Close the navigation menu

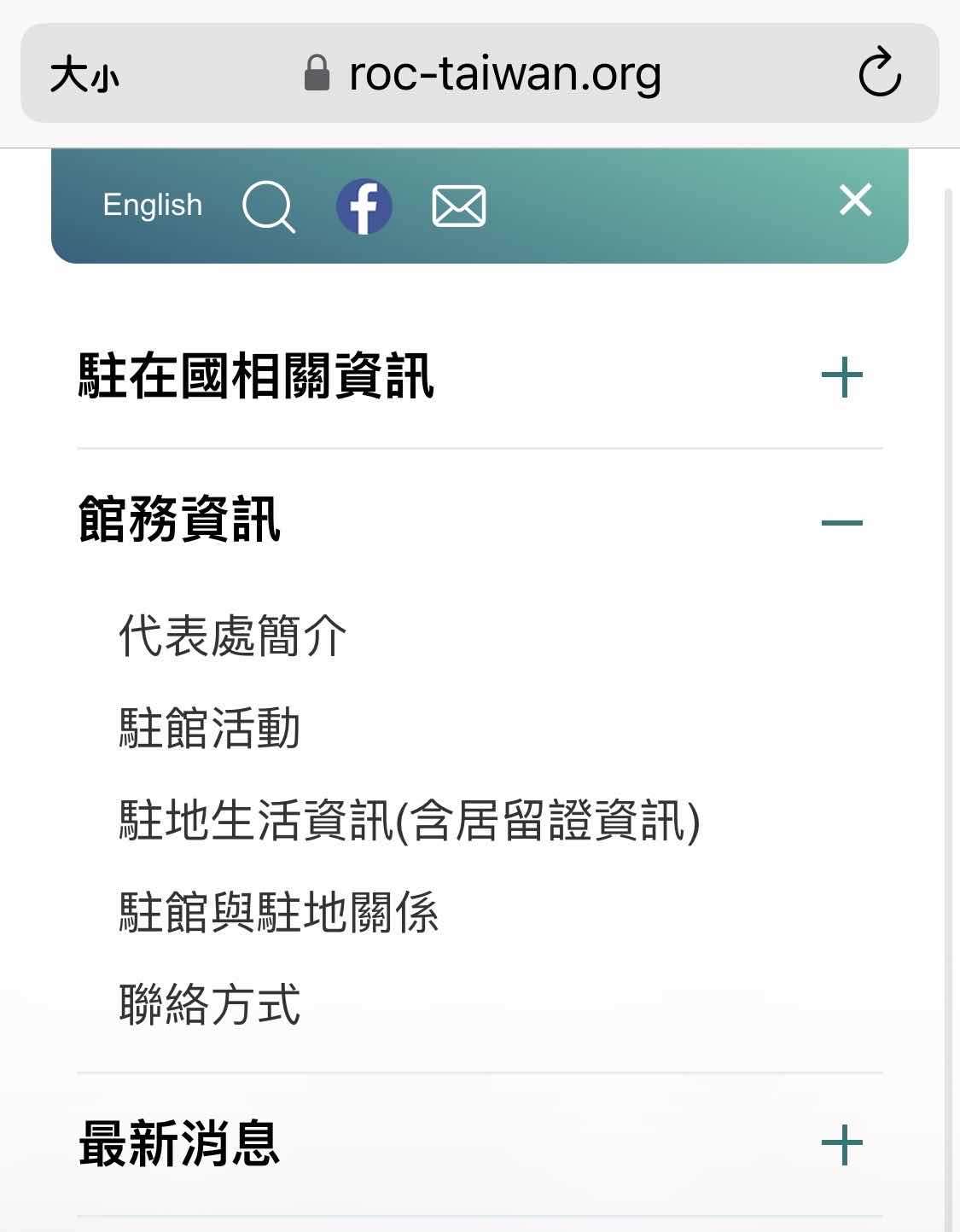(x=854, y=200)
